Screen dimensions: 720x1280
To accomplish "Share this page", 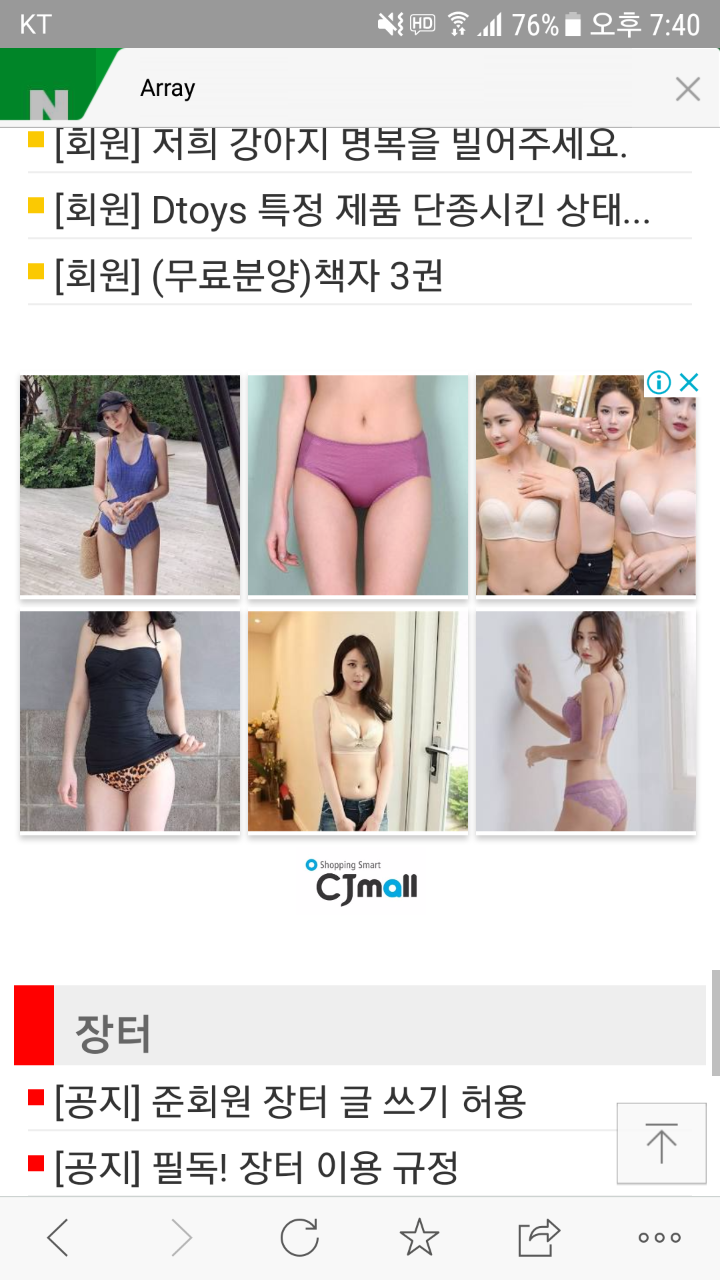I will 539,1239.
